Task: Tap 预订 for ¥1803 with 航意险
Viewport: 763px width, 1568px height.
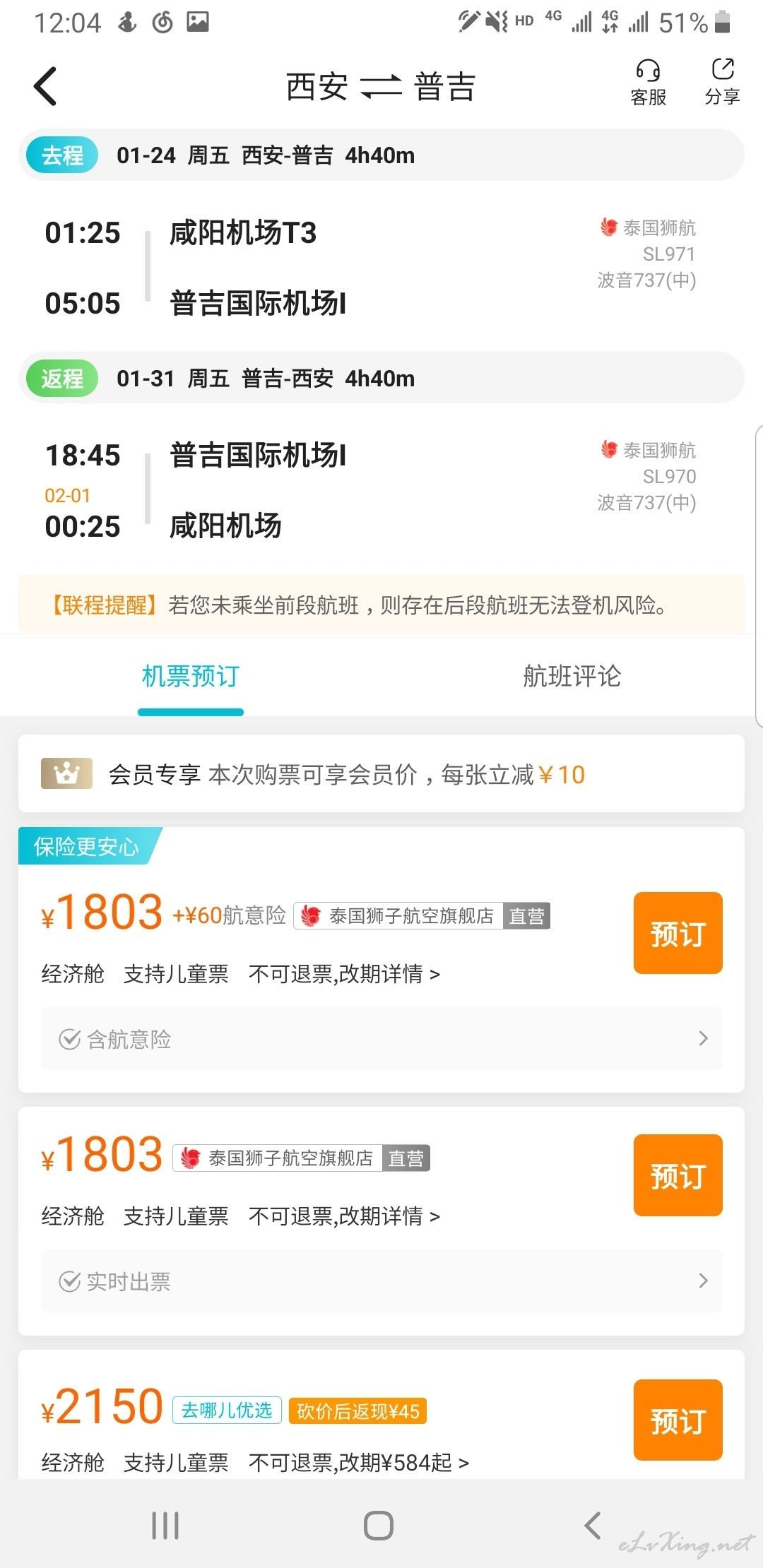Action: [x=678, y=933]
